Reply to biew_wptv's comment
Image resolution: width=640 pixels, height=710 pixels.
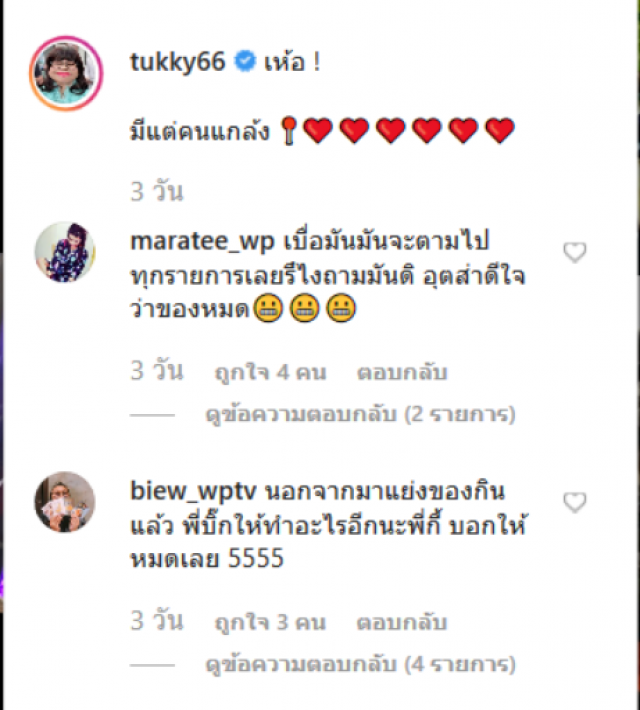[402, 623]
